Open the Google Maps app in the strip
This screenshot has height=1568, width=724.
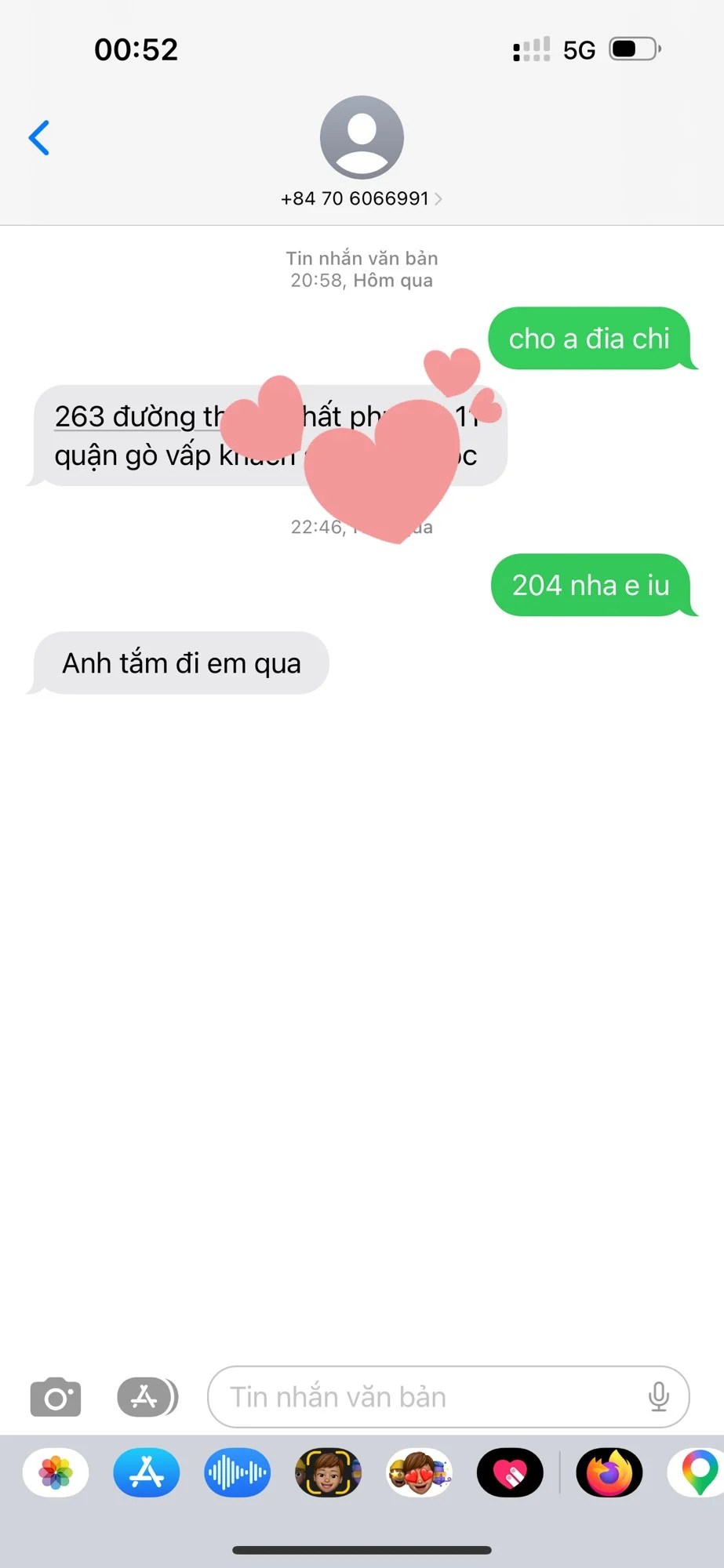698,1472
